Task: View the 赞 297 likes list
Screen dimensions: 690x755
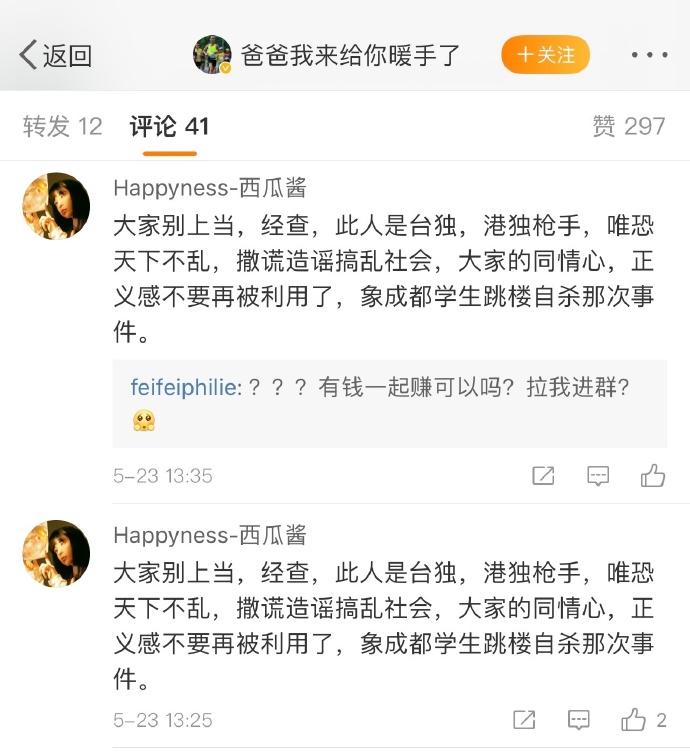Action: [628, 126]
